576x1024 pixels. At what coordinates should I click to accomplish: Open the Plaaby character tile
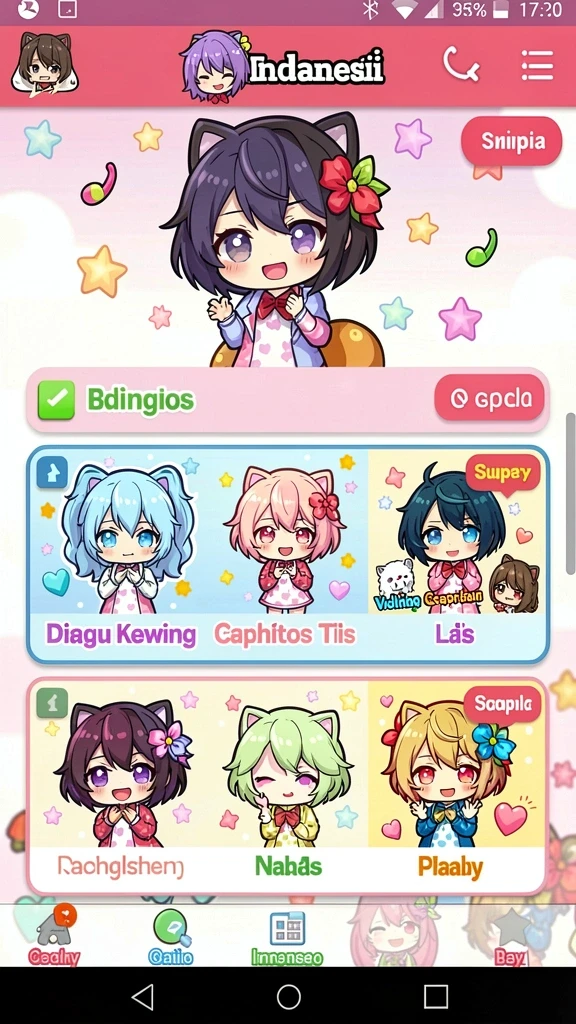click(x=456, y=785)
